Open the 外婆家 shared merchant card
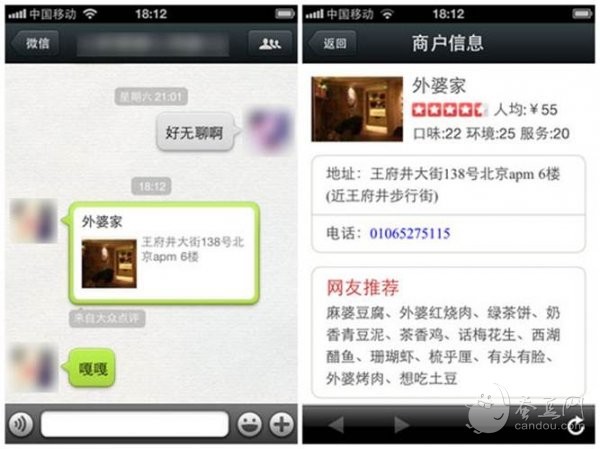Viewport: 600px width, 449px height. click(x=163, y=253)
